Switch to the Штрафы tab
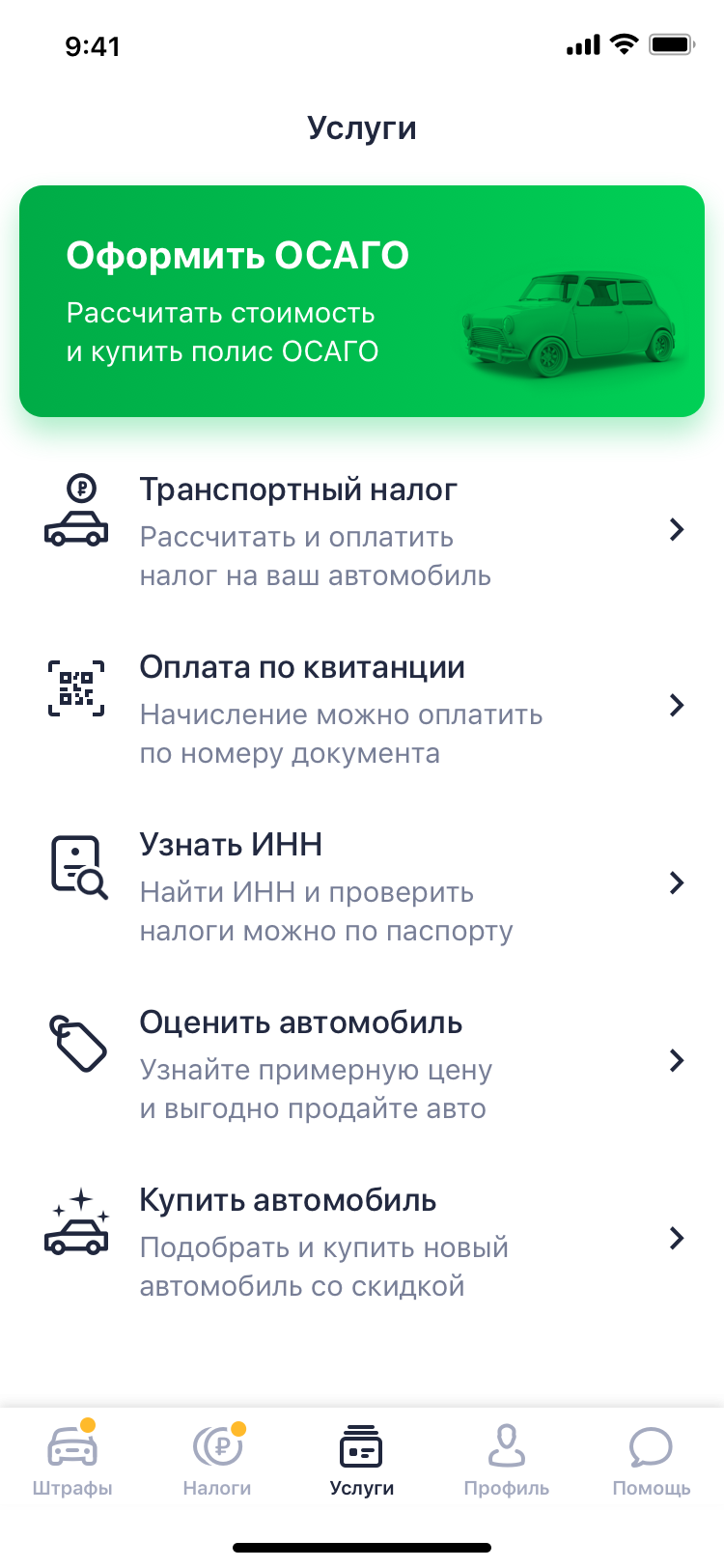Viewport: 724px width, 1568px height. click(x=72, y=1460)
